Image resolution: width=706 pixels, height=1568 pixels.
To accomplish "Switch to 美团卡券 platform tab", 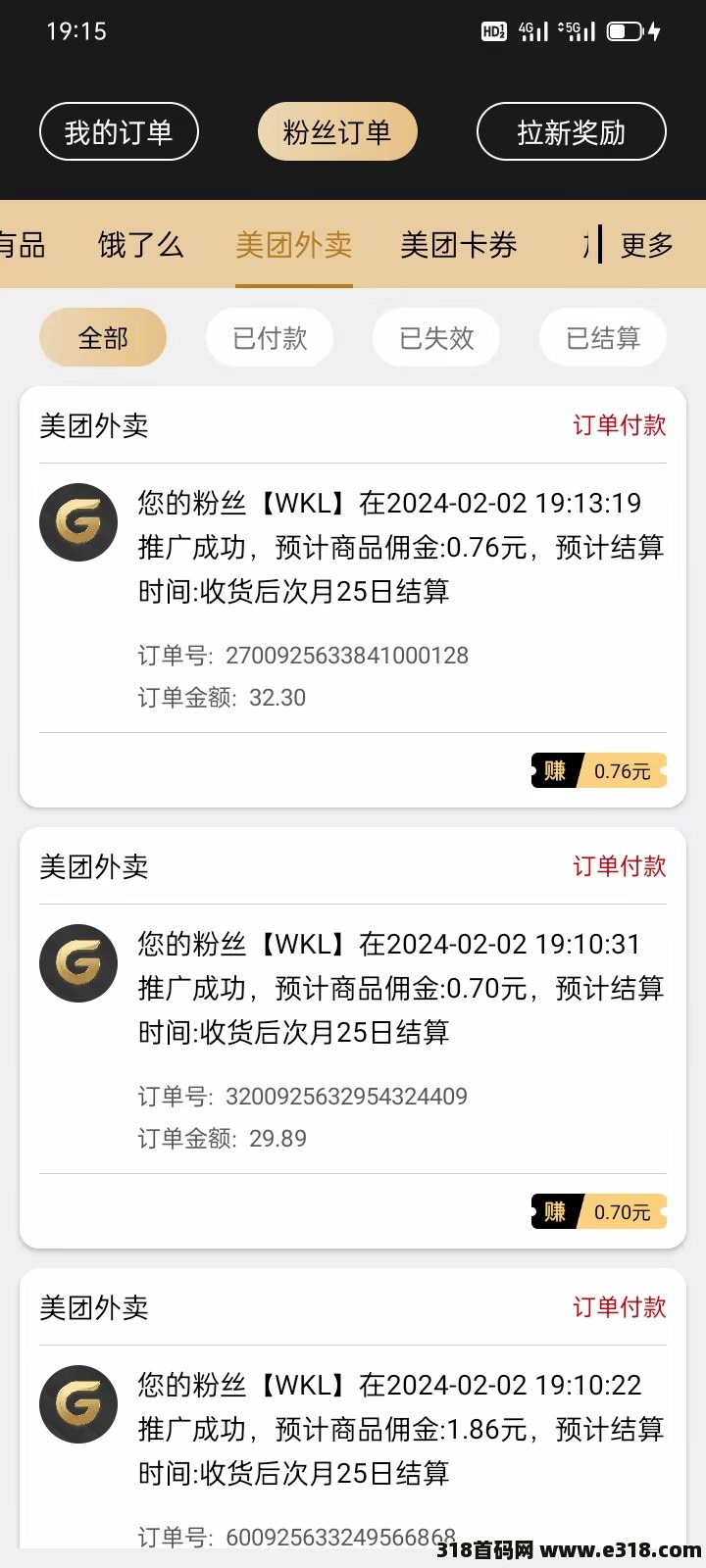I will pyautogui.click(x=458, y=245).
